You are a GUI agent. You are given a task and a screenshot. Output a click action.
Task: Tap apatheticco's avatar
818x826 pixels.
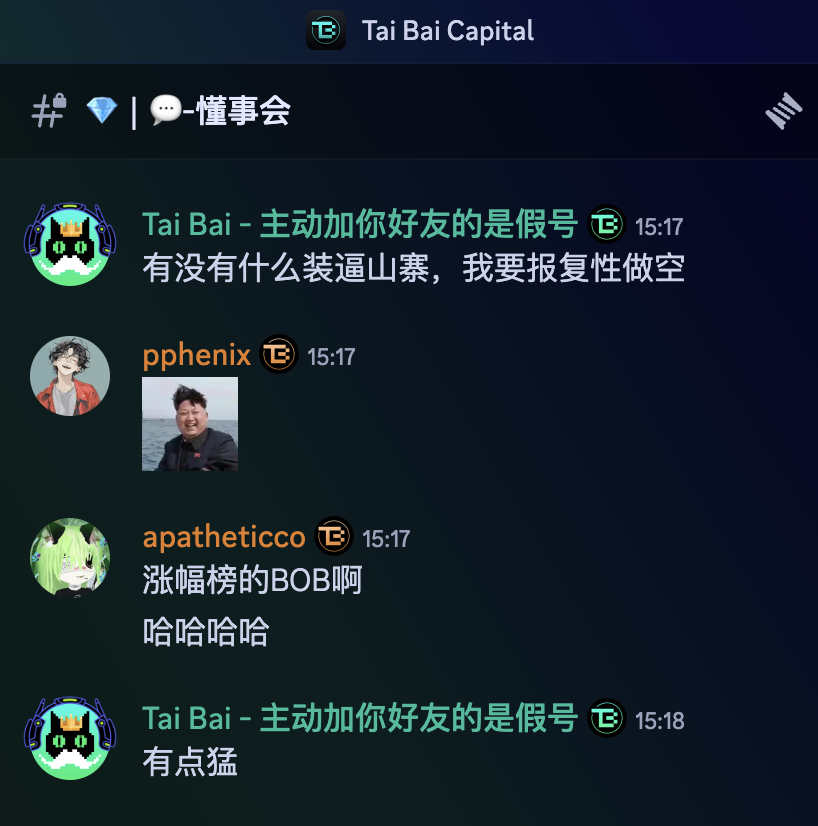point(69,557)
